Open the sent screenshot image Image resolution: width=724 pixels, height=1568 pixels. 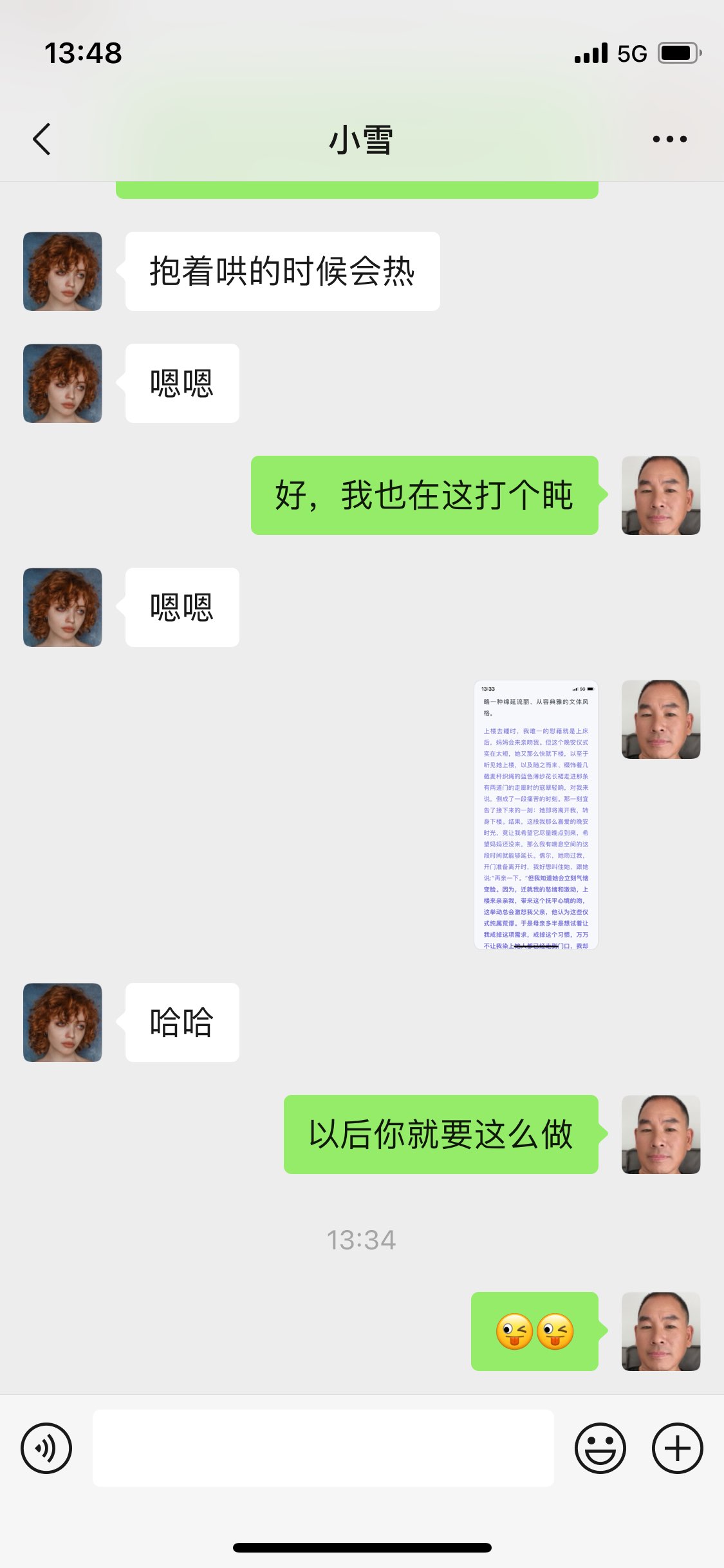coord(535,814)
